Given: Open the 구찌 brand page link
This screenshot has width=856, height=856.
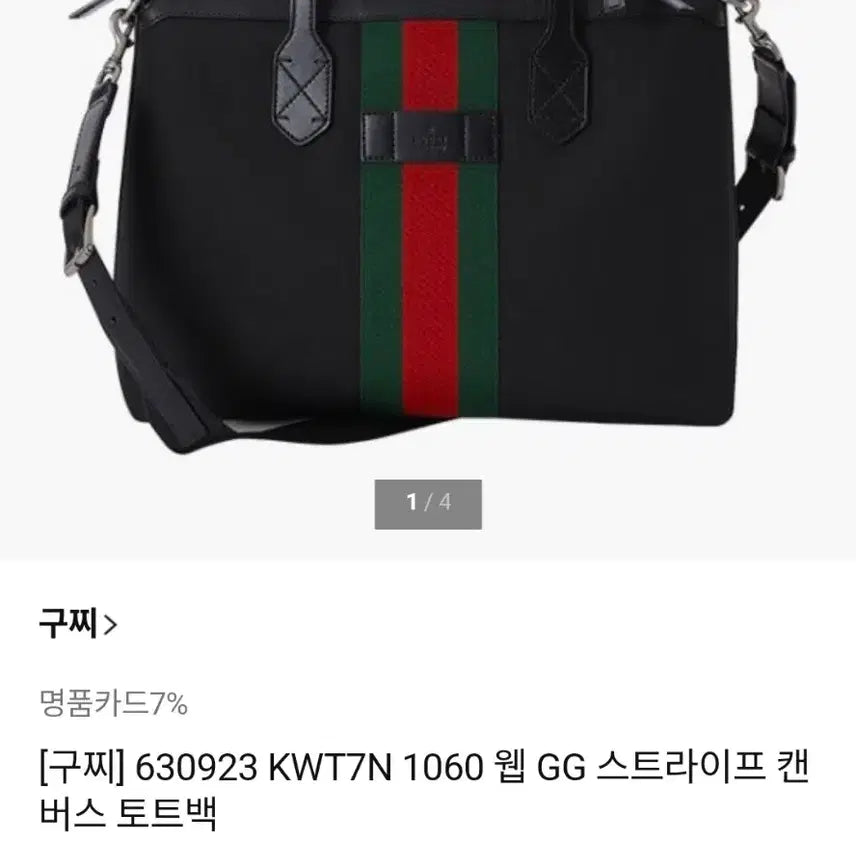Looking at the screenshot, I should (x=78, y=625).
